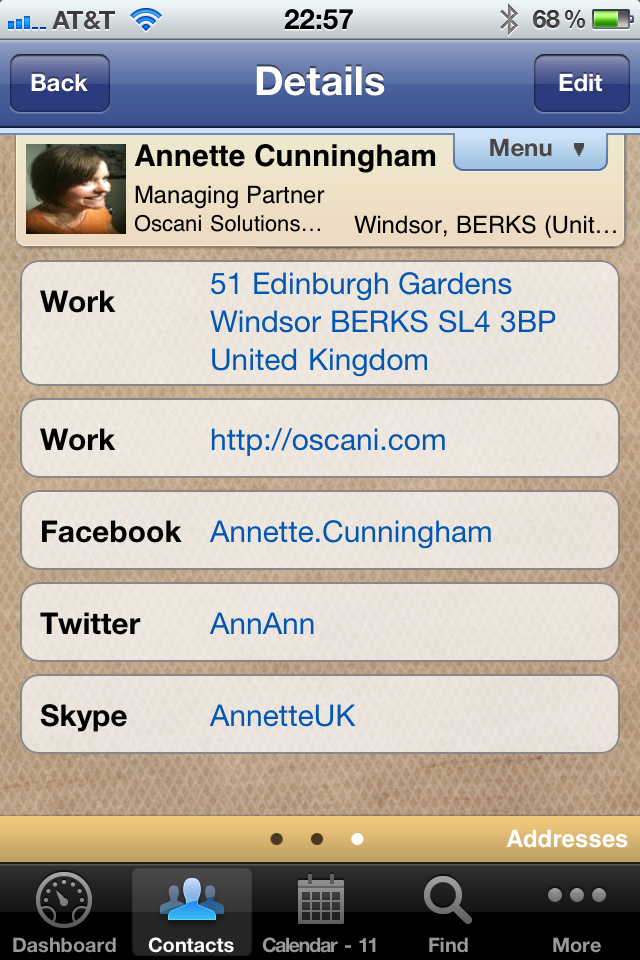Call Skype contact AnnetteUK
The height and width of the screenshot is (960, 640).
pyautogui.click(x=283, y=716)
